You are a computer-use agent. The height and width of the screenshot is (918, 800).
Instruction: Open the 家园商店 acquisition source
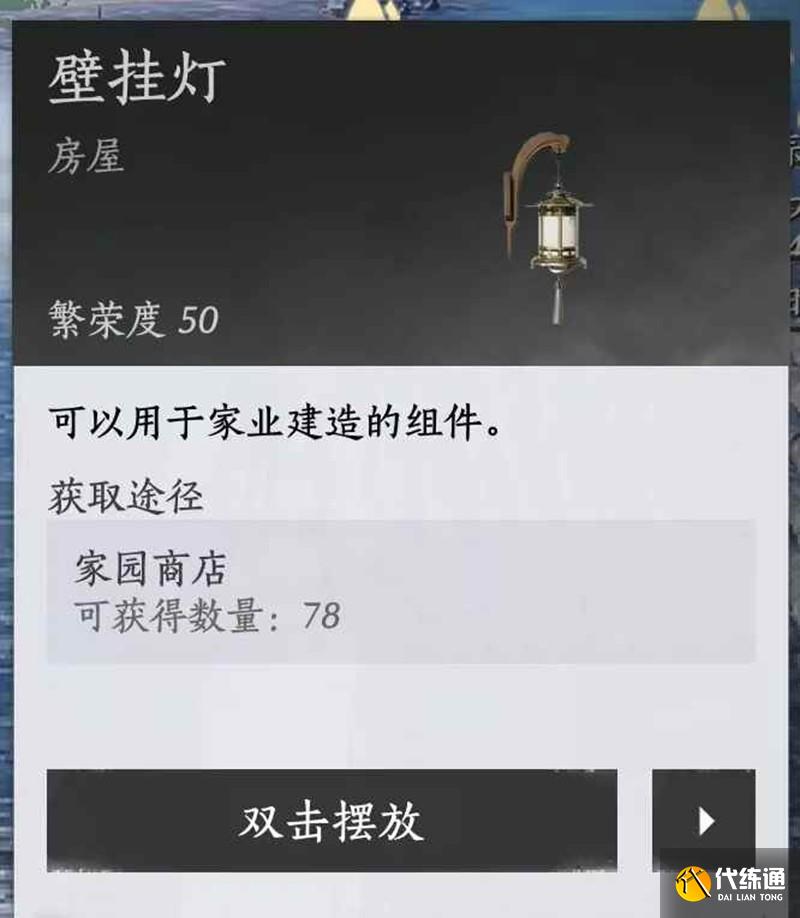click(400, 591)
